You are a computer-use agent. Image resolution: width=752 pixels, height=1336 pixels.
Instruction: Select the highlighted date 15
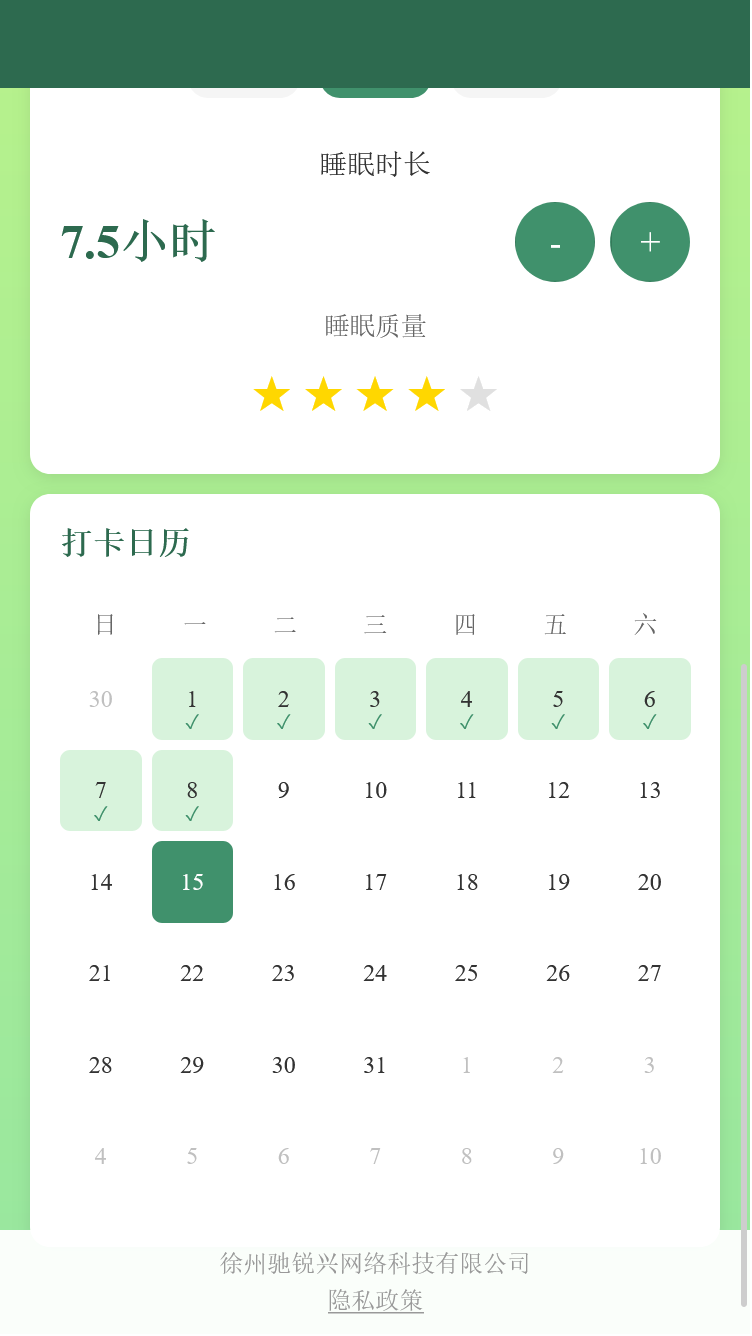click(x=192, y=882)
